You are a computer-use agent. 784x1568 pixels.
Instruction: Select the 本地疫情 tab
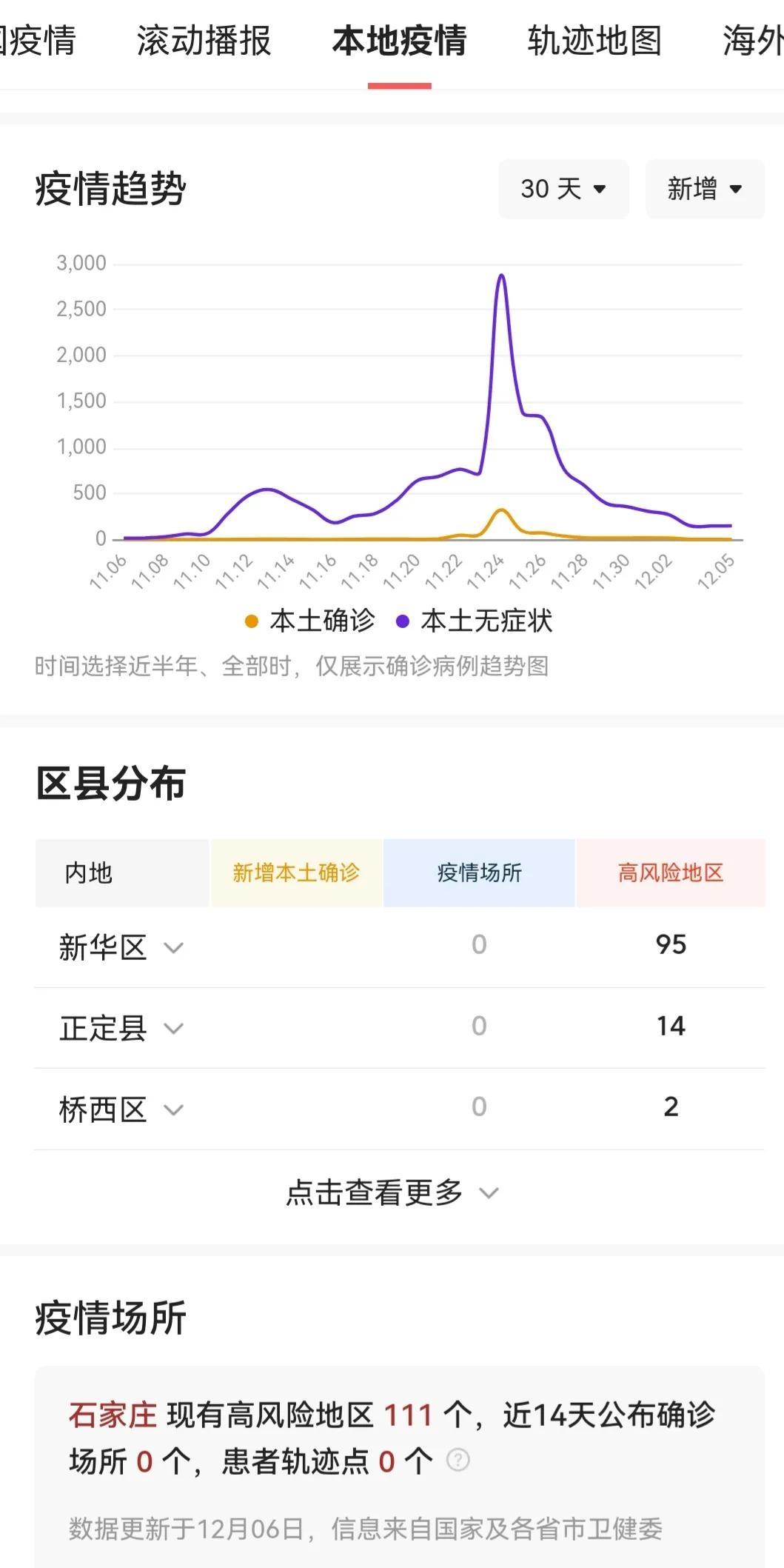point(399,41)
